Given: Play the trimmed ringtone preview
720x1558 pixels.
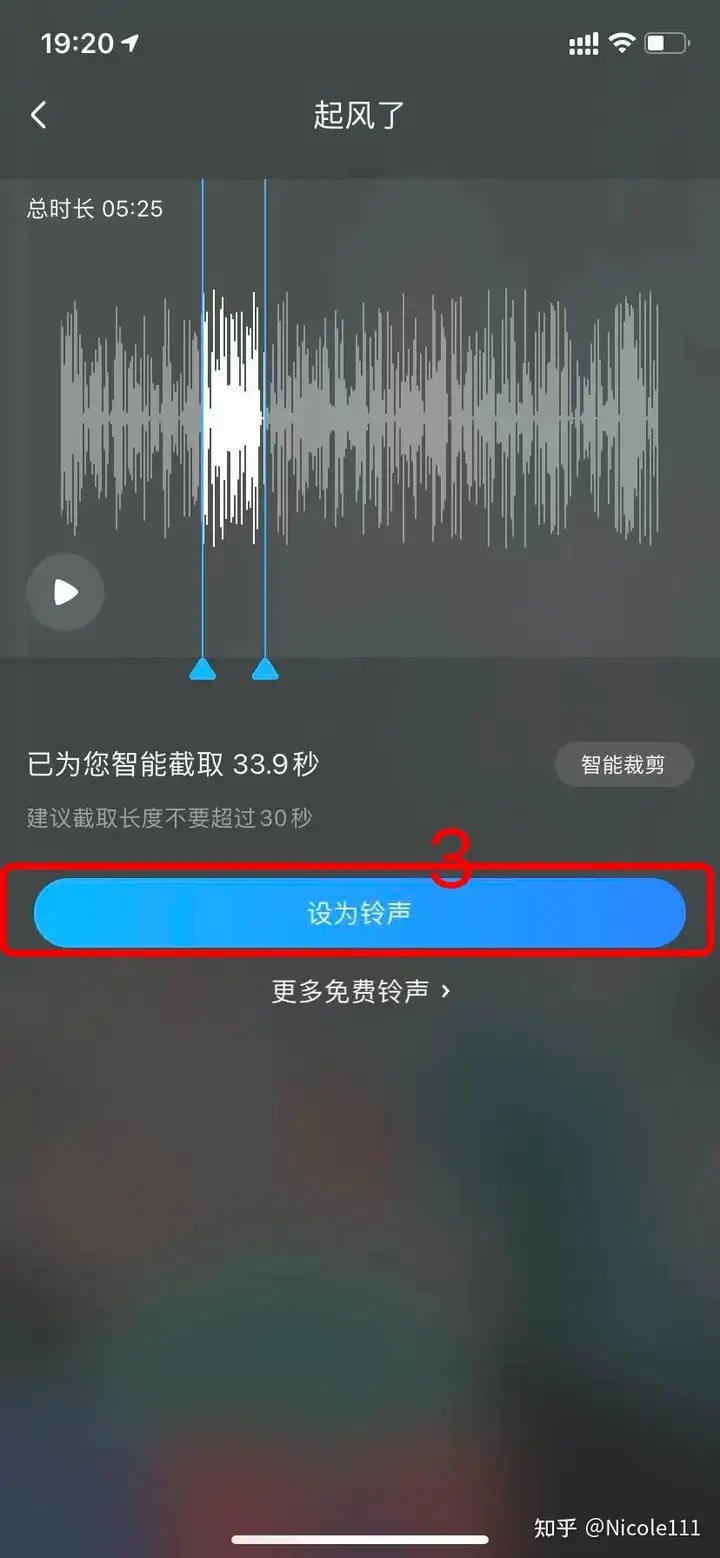Looking at the screenshot, I should pyautogui.click(x=66, y=592).
